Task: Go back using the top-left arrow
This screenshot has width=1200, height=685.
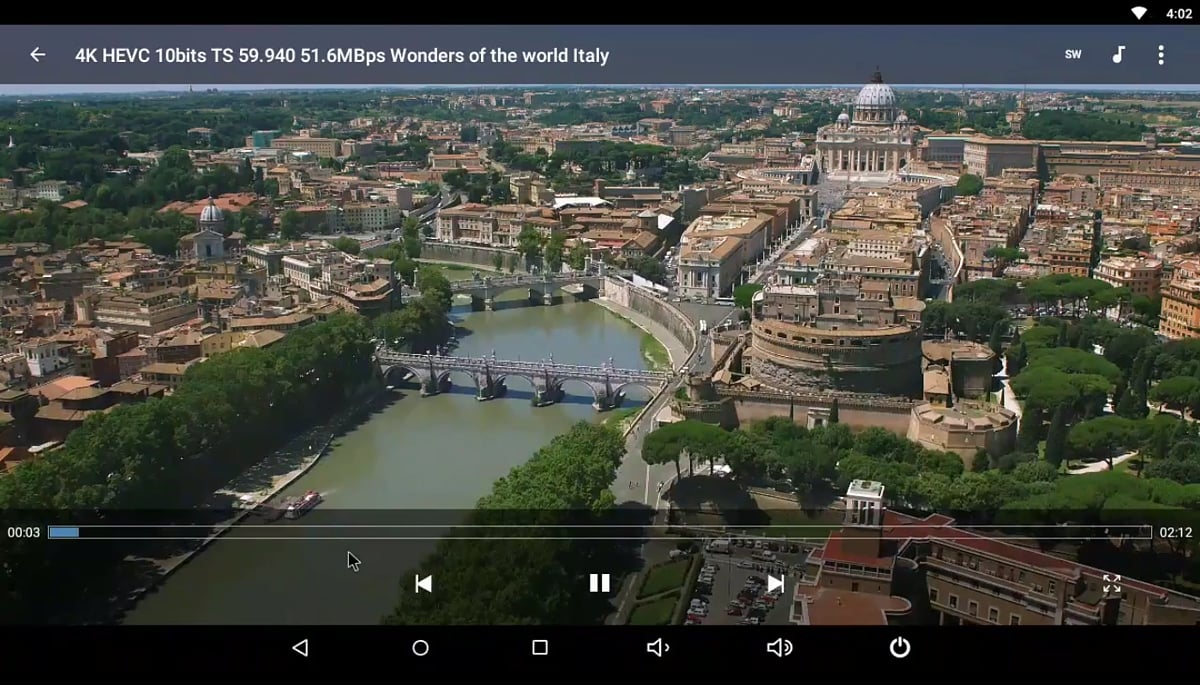Action: 37,55
